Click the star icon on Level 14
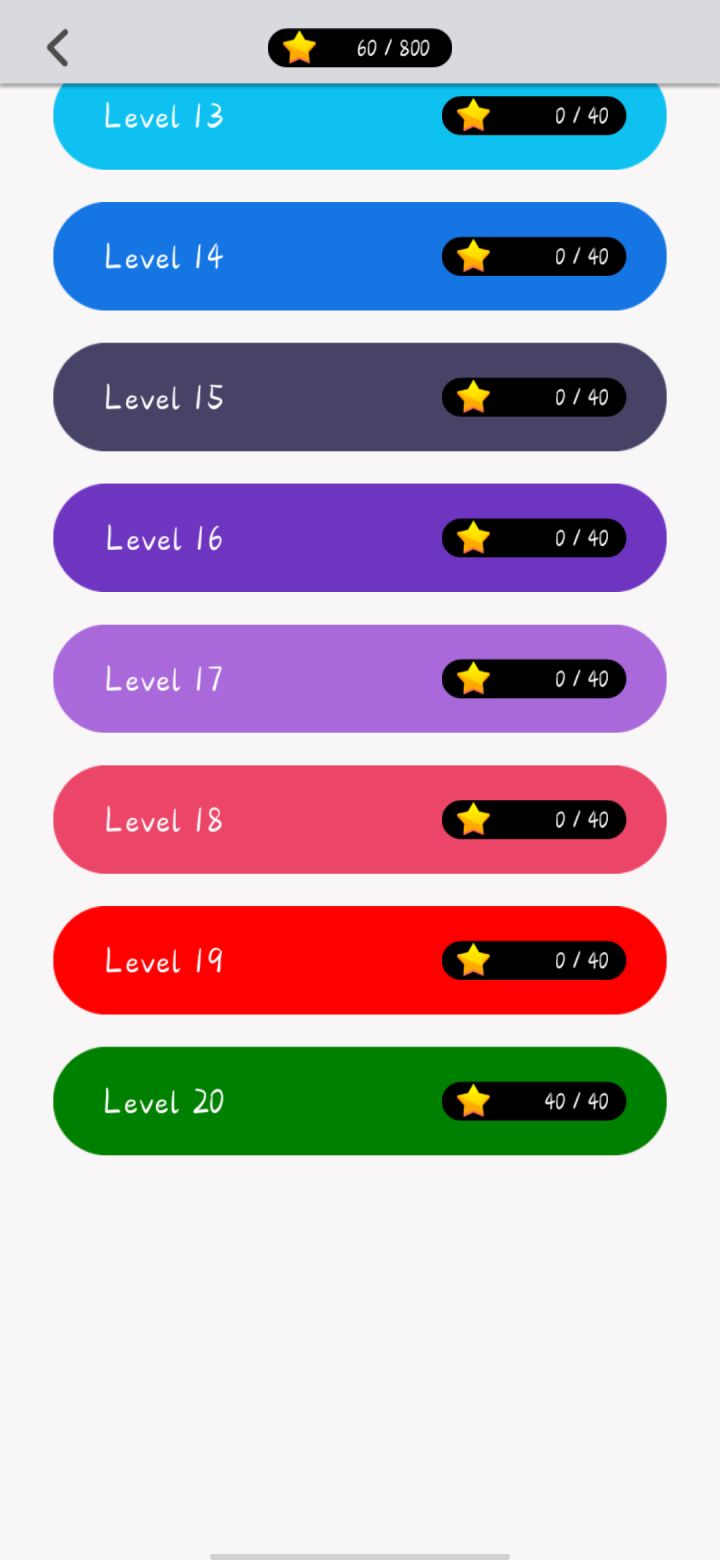 472,256
